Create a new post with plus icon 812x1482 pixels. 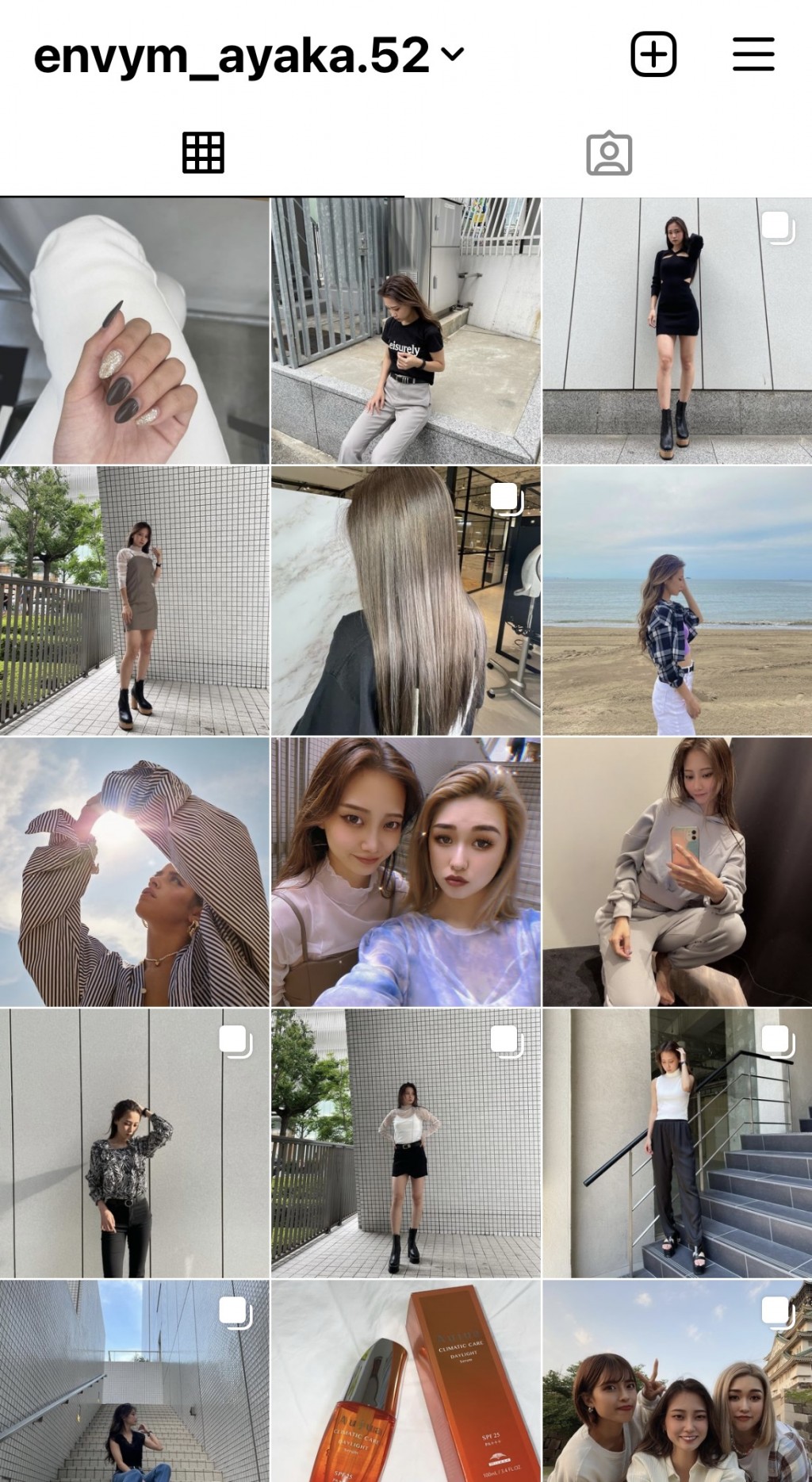point(653,55)
